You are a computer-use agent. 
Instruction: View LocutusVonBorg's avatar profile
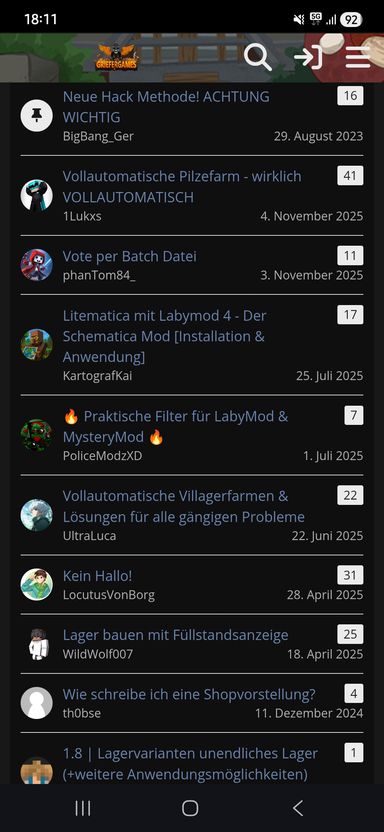coord(37,585)
